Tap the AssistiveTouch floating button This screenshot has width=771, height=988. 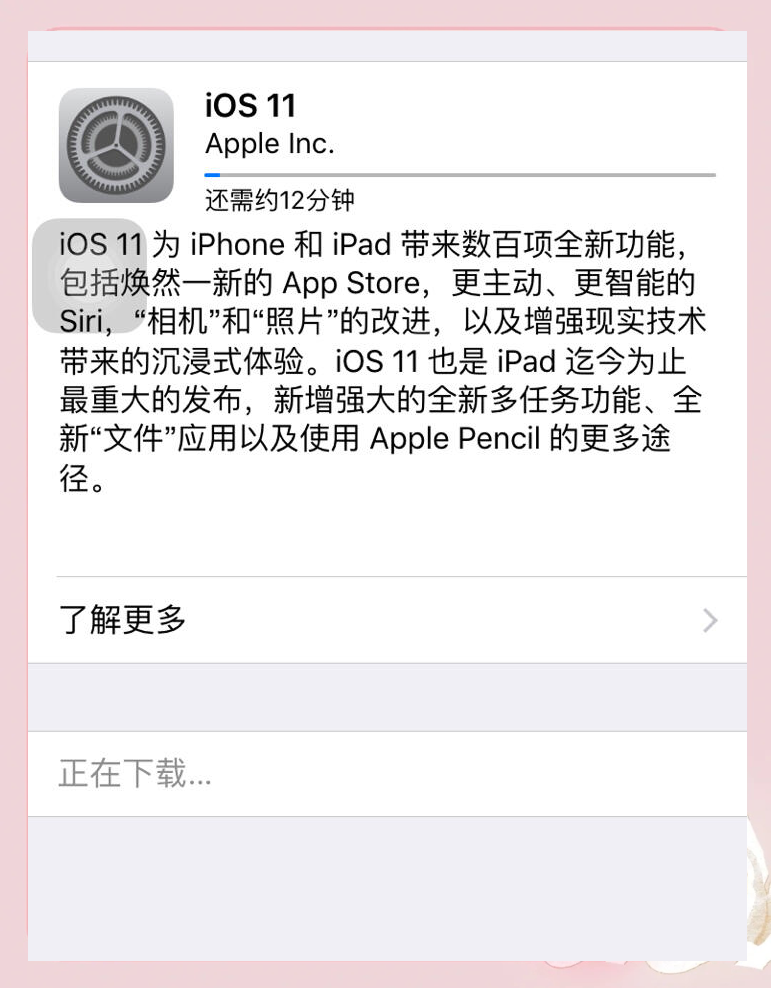click(90, 274)
